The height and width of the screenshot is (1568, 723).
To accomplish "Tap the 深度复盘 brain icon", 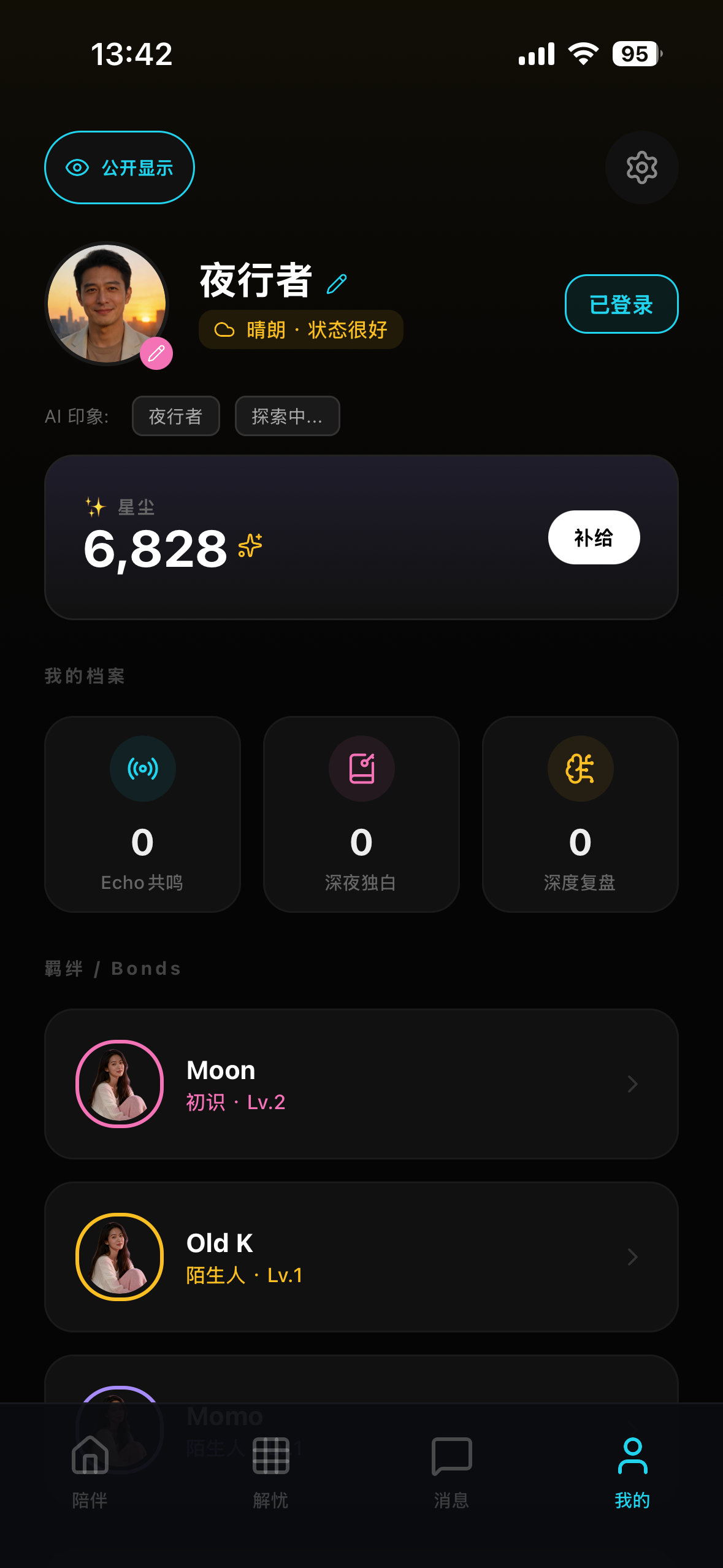I will point(580,769).
